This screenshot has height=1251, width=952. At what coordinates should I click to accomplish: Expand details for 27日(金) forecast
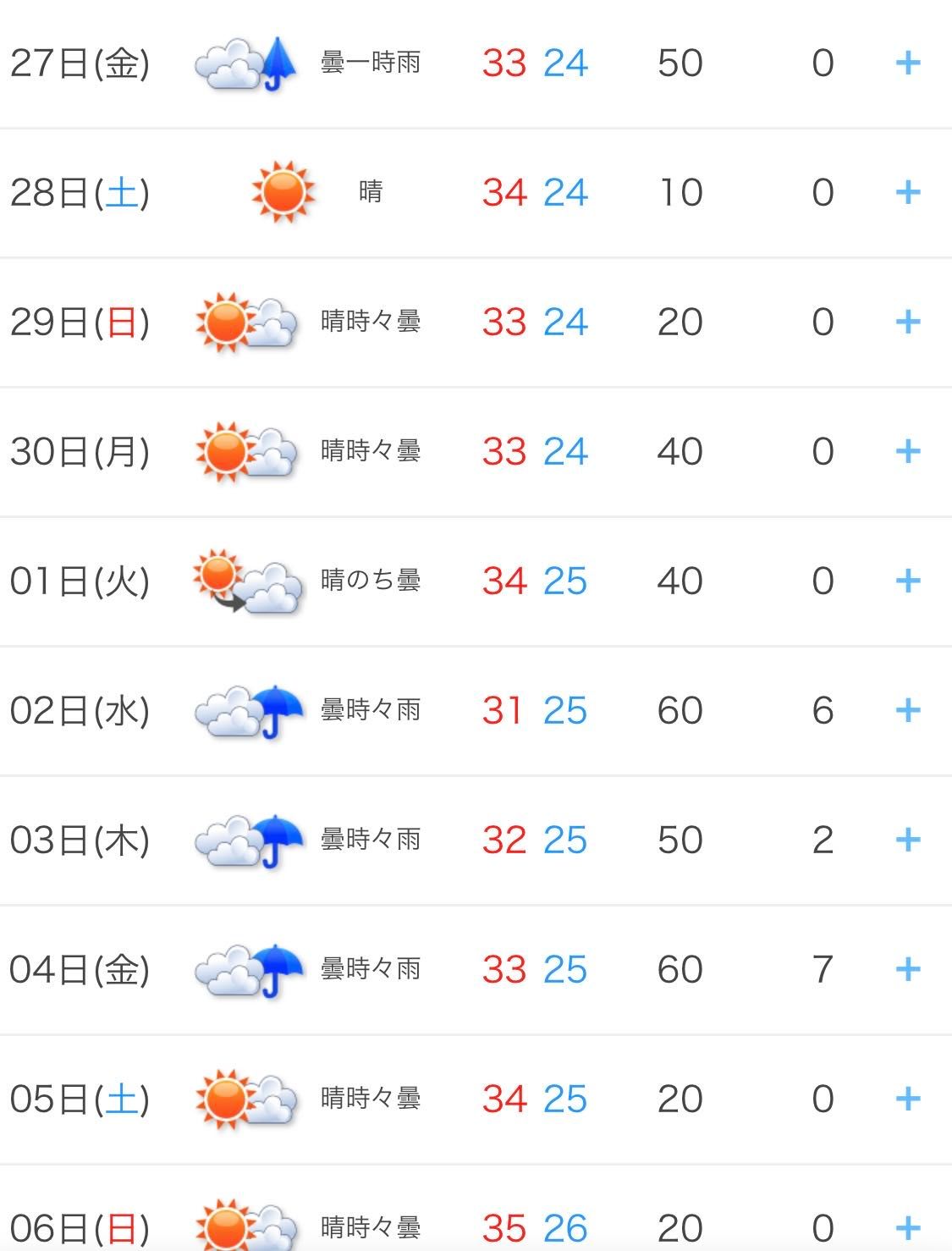coord(907,63)
